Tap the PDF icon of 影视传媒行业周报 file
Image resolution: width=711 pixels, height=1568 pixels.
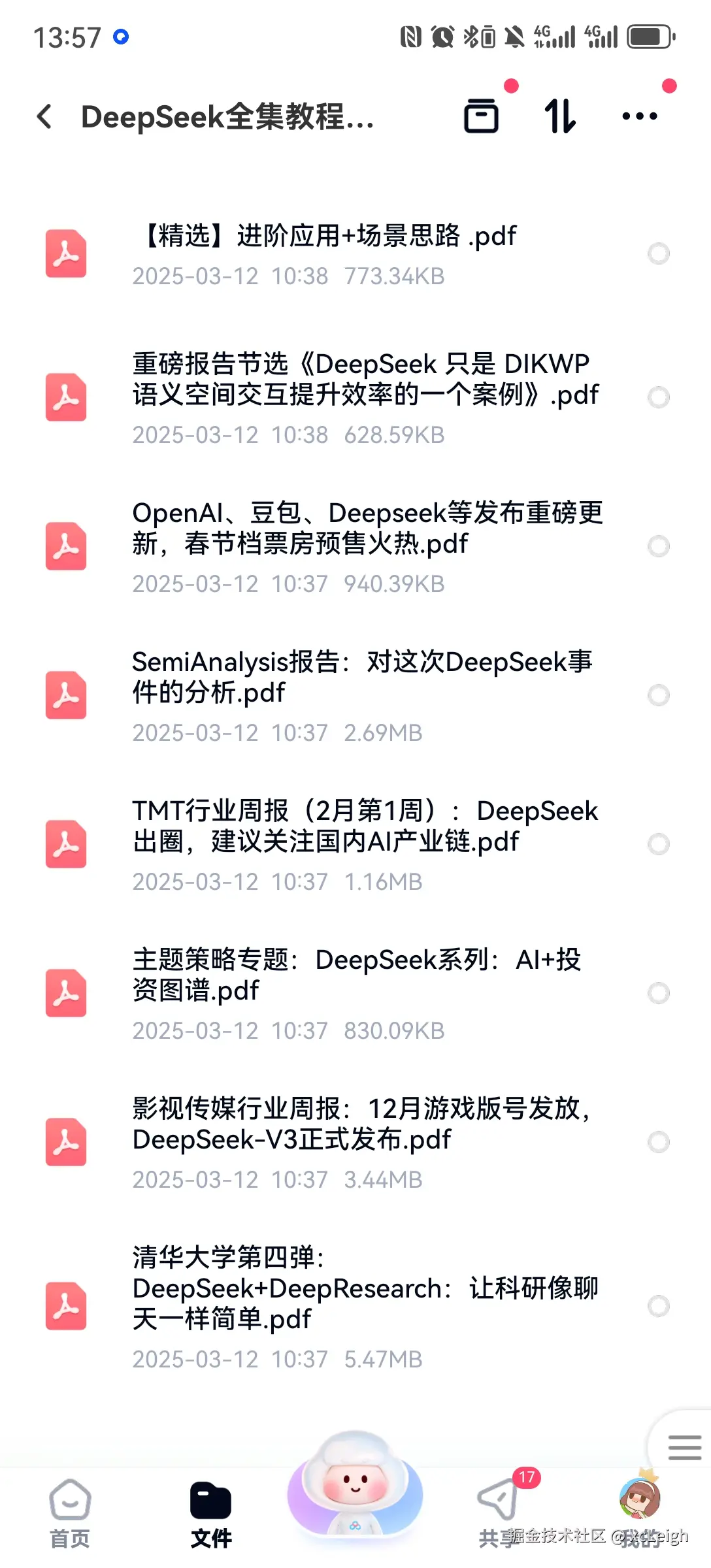pos(66,1141)
